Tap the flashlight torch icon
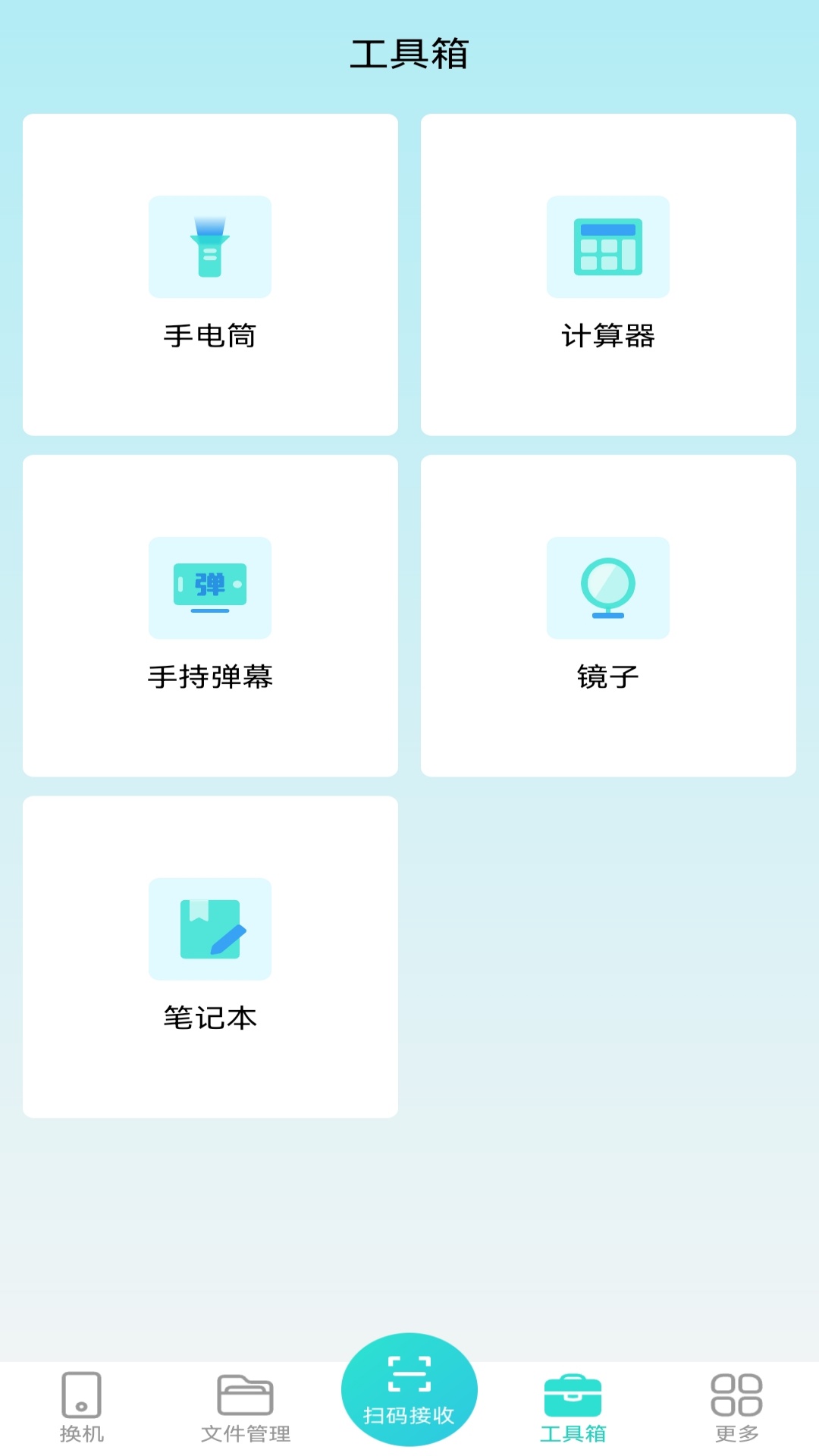This screenshot has height=1456, width=819. [x=210, y=248]
